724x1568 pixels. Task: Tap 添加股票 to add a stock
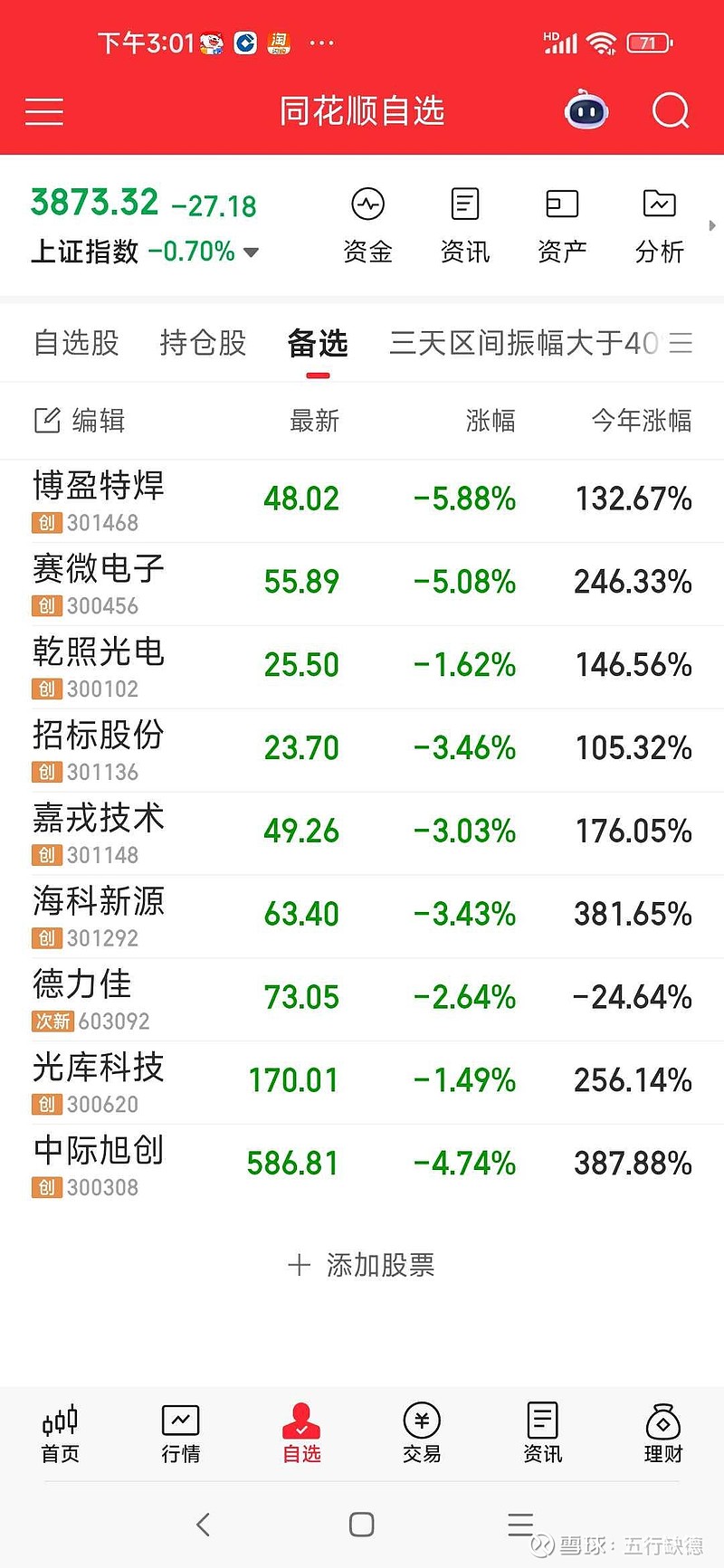360,1264
